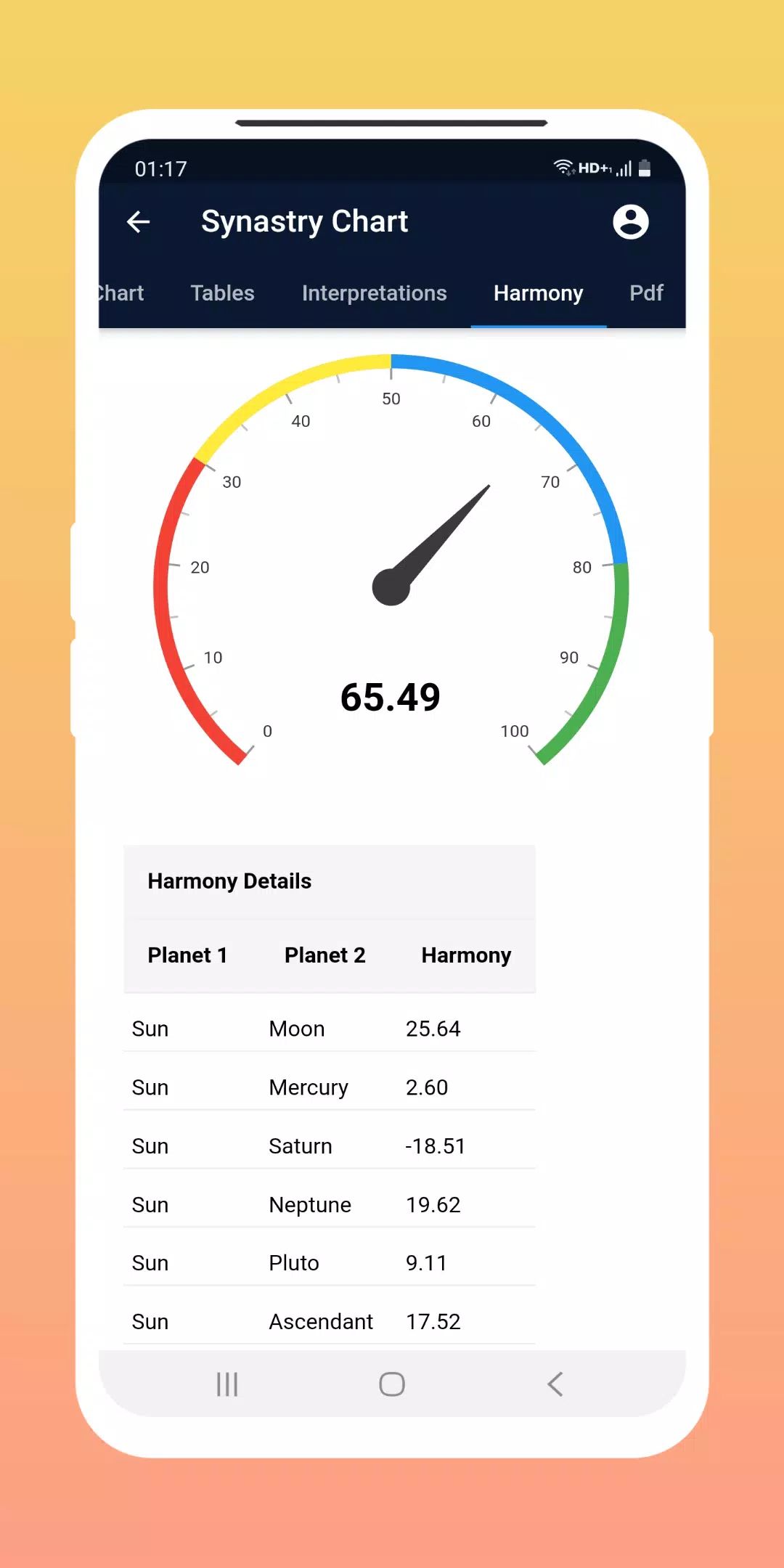The height and width of the screenshot is (1568, 784).
Task: Select the Harmony tab
Action: (538, 293)
